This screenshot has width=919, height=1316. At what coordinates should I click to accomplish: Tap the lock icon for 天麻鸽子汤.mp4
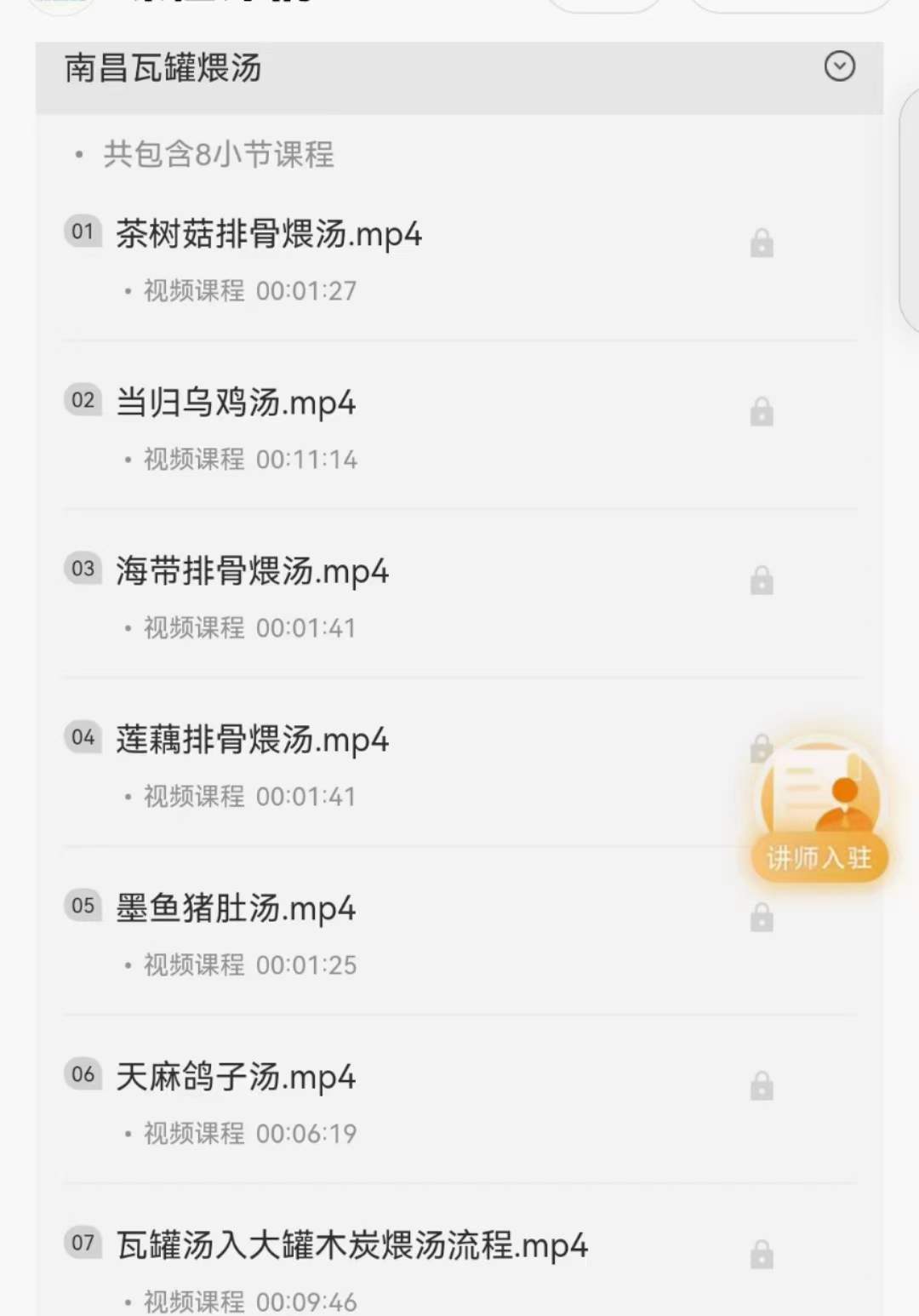[x=762, y=1084]
